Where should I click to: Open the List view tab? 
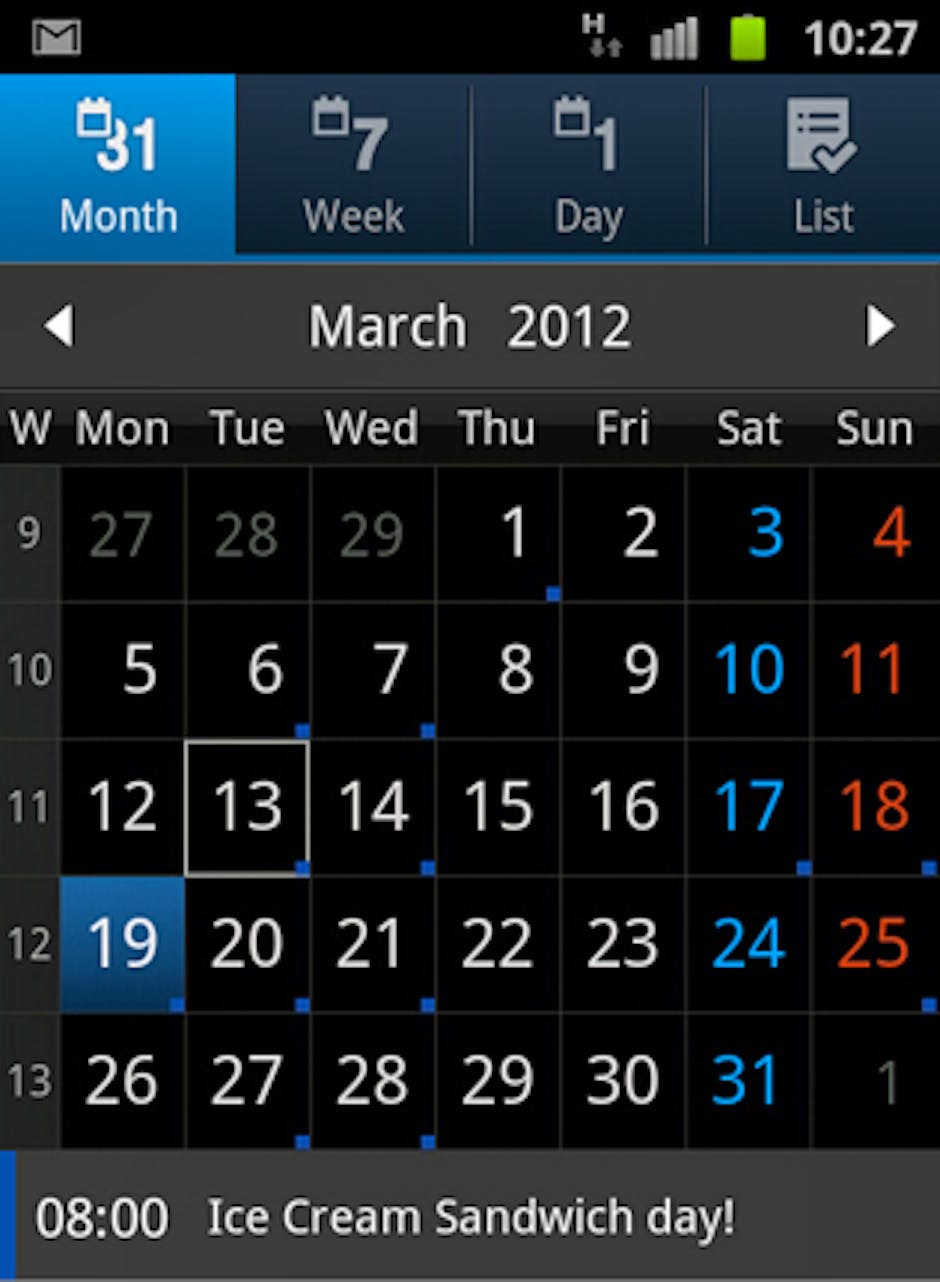(x=823, y=165)
